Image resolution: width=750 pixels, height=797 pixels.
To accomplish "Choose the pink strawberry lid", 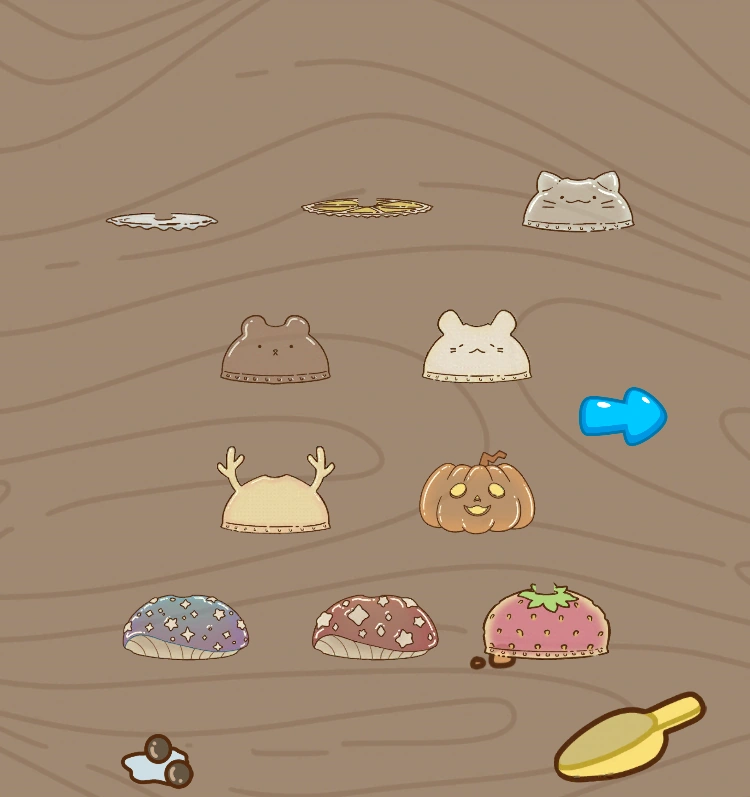I will pyautogui.click(x=546, y=624).
